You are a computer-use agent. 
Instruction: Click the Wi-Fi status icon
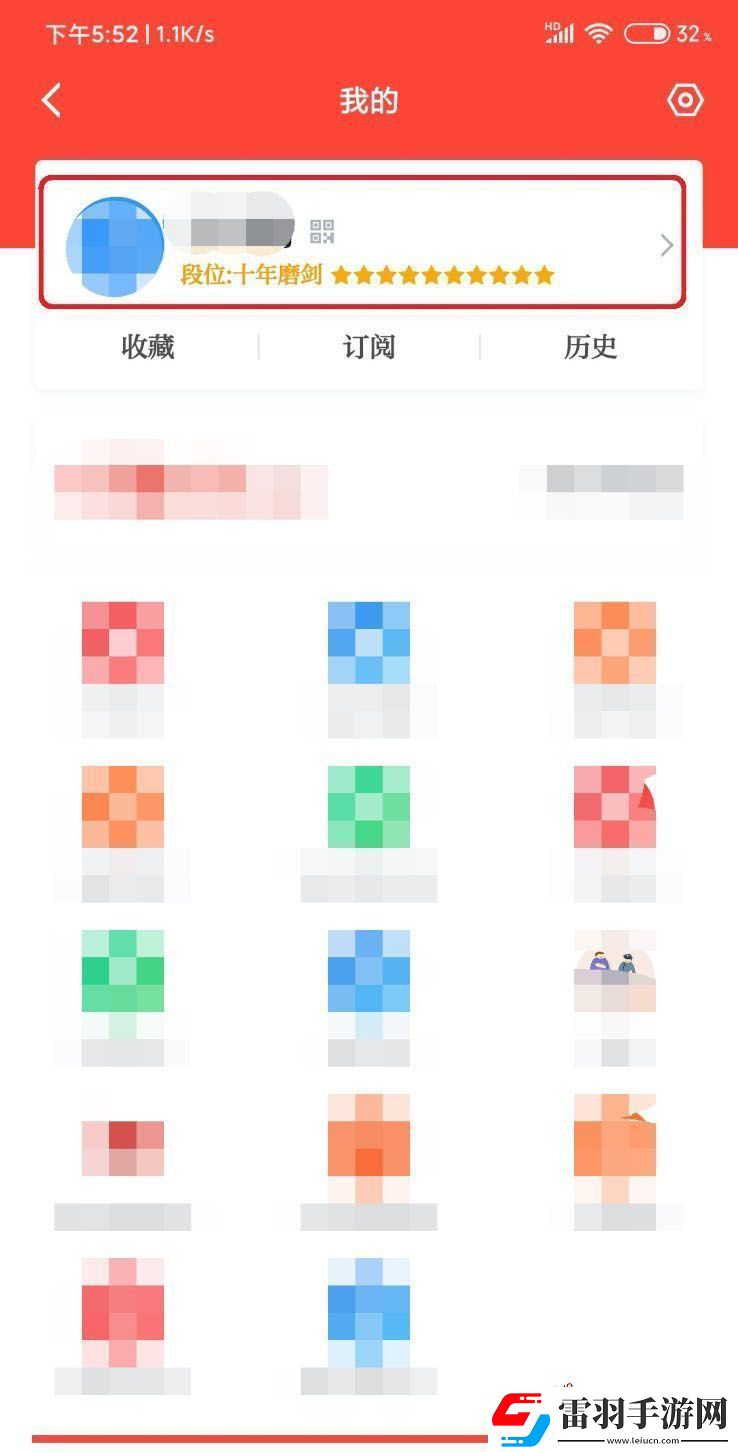click(596, 32)
